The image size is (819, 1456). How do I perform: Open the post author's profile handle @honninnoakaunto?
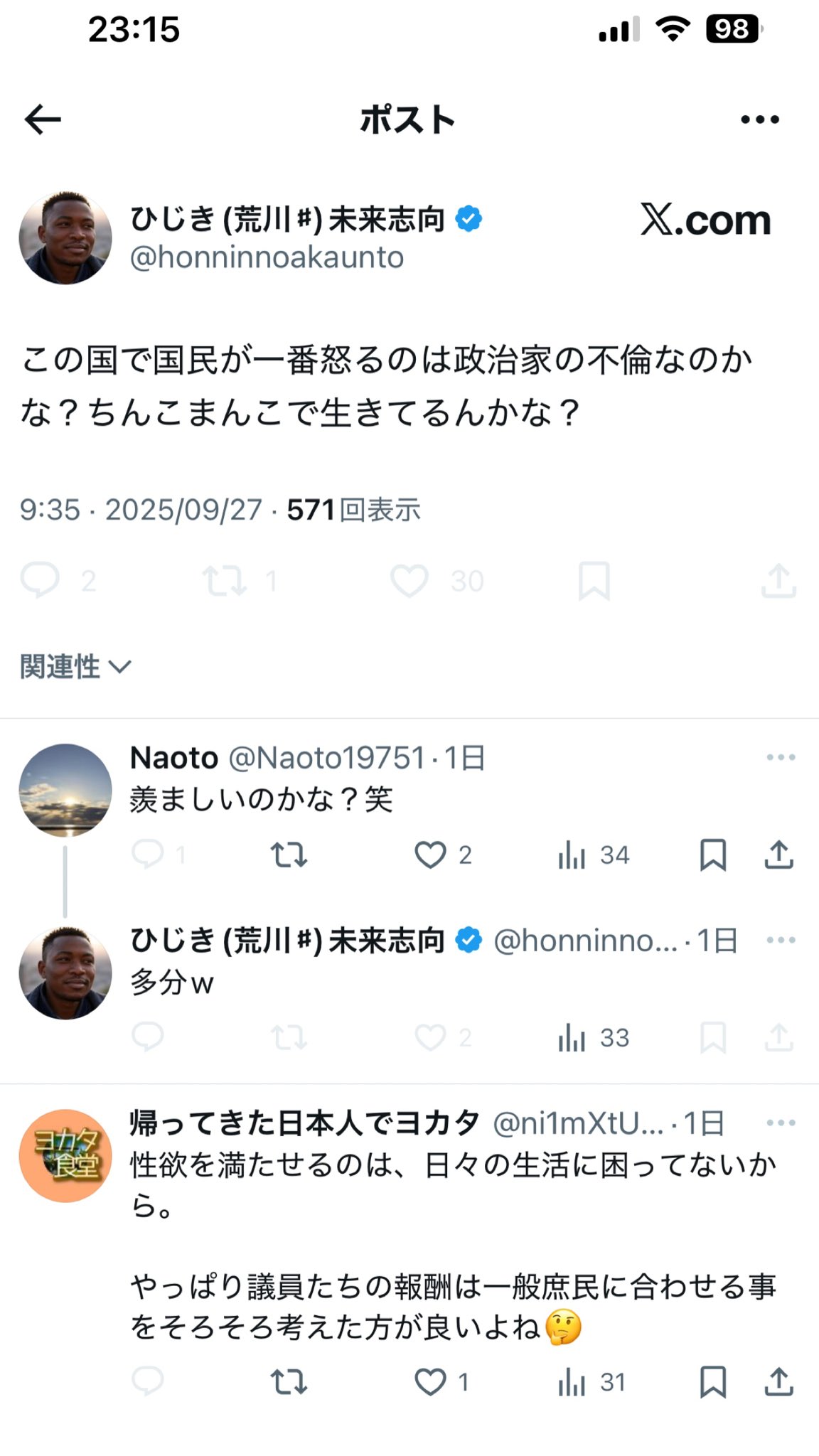coord(267,257)
